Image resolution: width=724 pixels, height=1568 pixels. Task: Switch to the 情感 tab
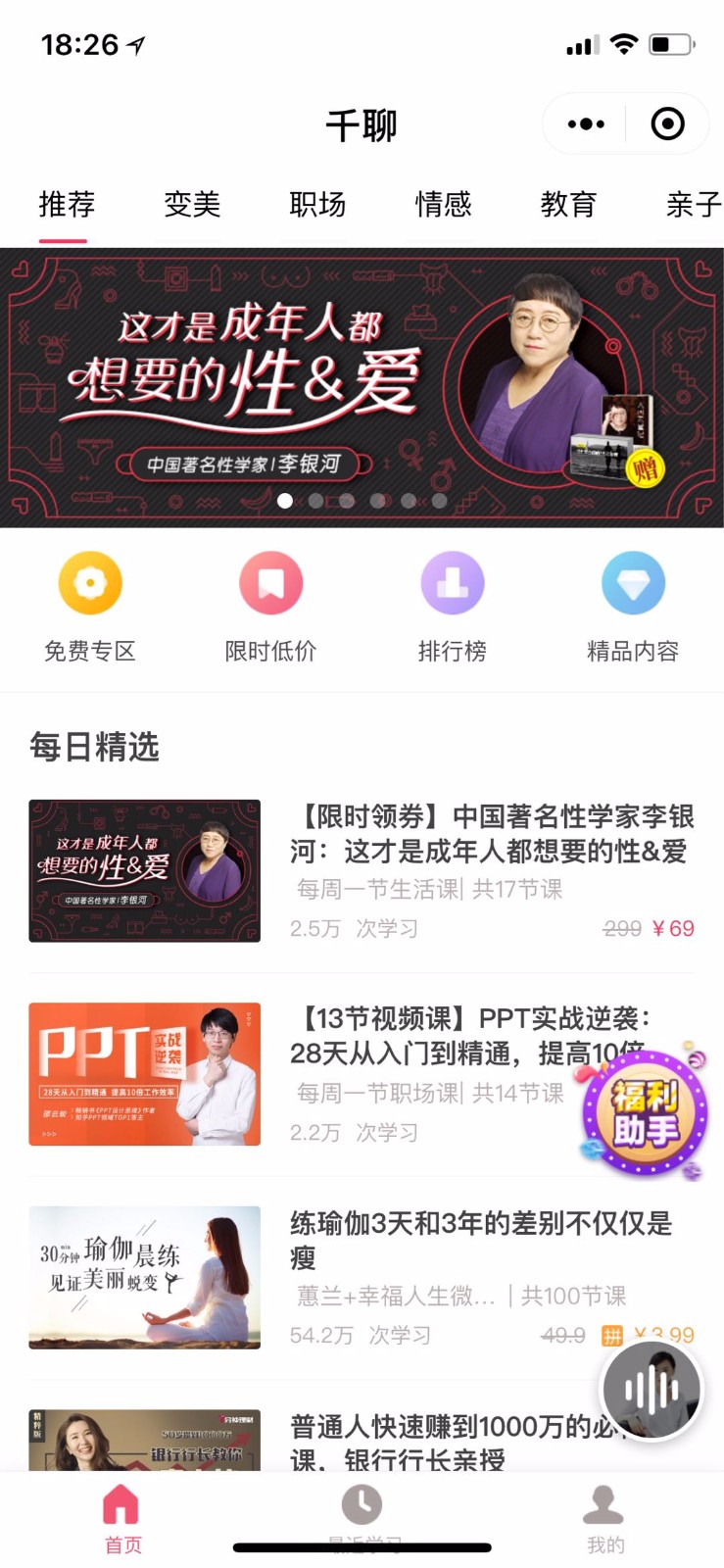444,205
